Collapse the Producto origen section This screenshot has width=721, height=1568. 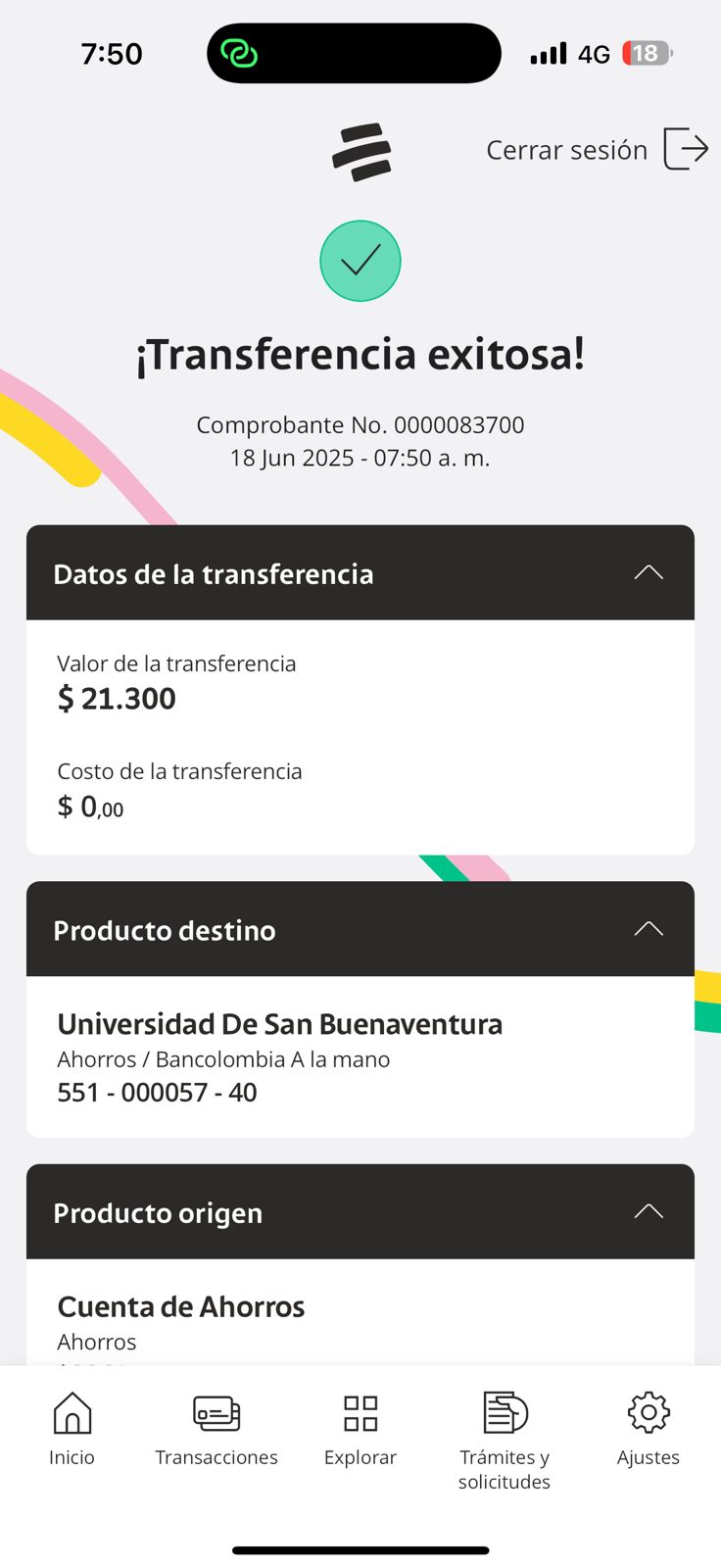pyautogui.click(x=649, y=1212)
